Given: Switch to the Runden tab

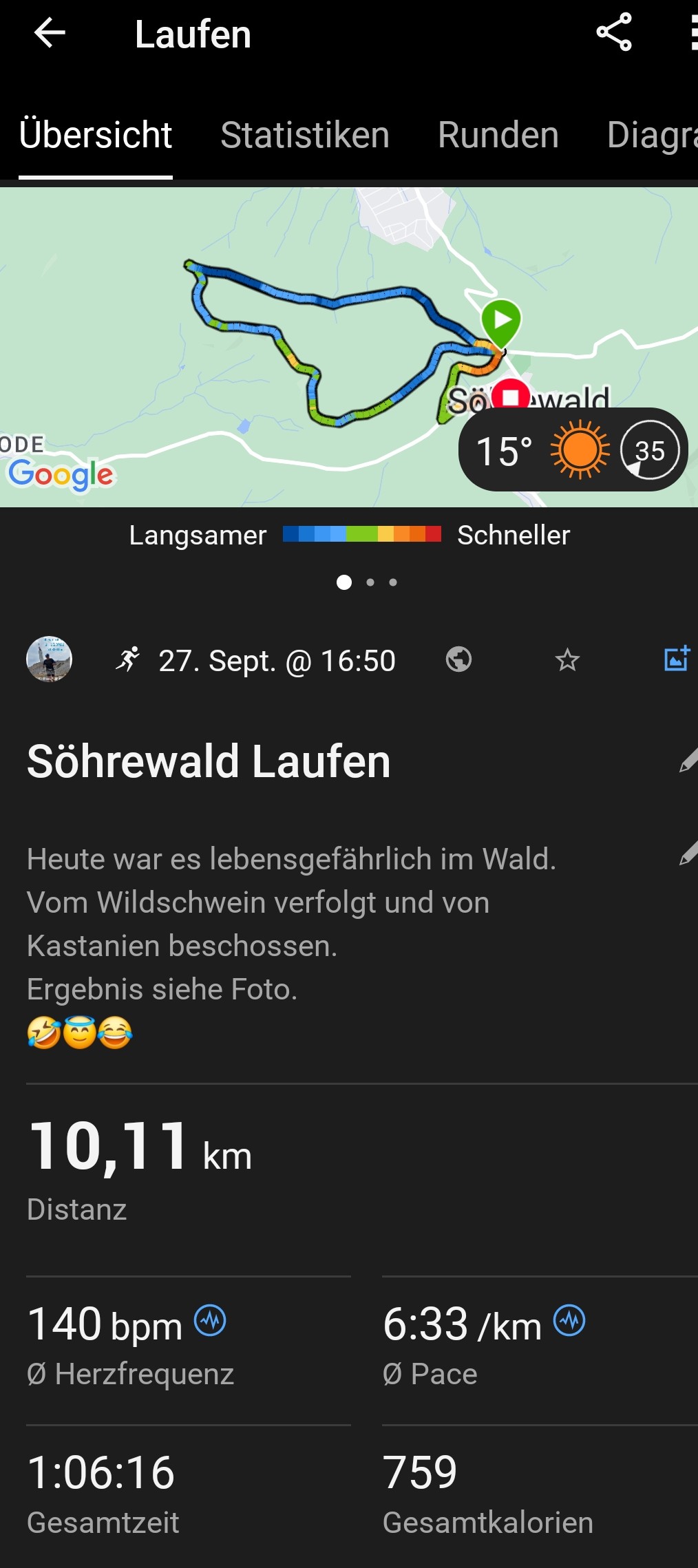Looking at the screenshot, I should click(498, 135).
